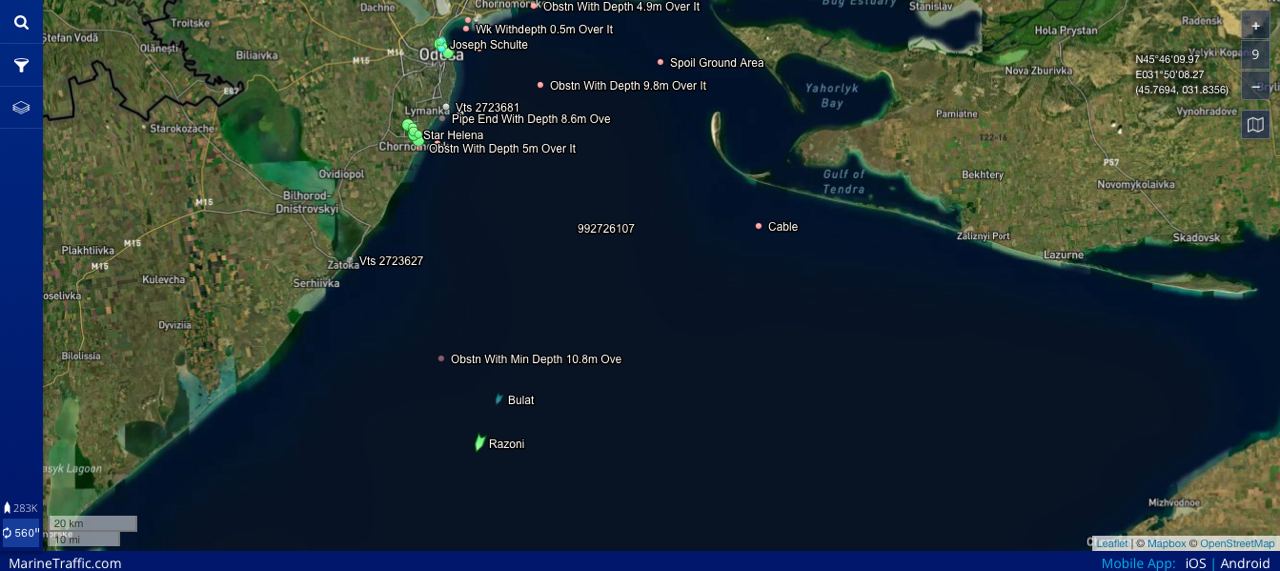
Task: Select the Spoil Ground Area marker
Action: pos(661,62)
